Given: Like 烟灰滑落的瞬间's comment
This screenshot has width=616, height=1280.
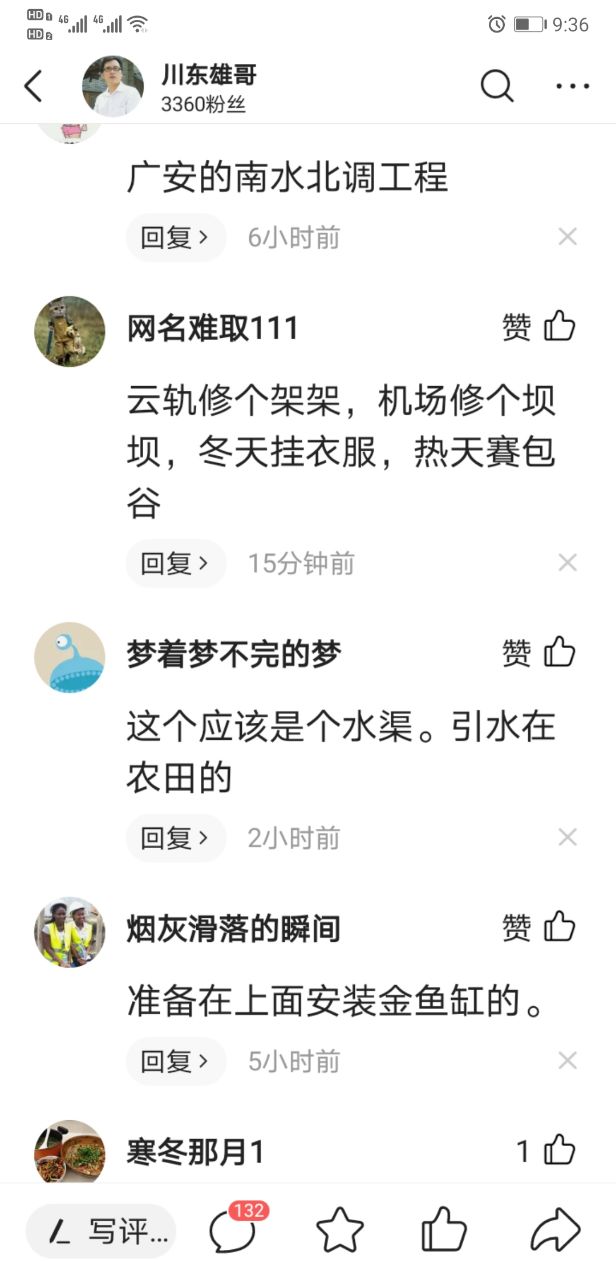Looking at the screenshot, I should click(x=560, y=927).
